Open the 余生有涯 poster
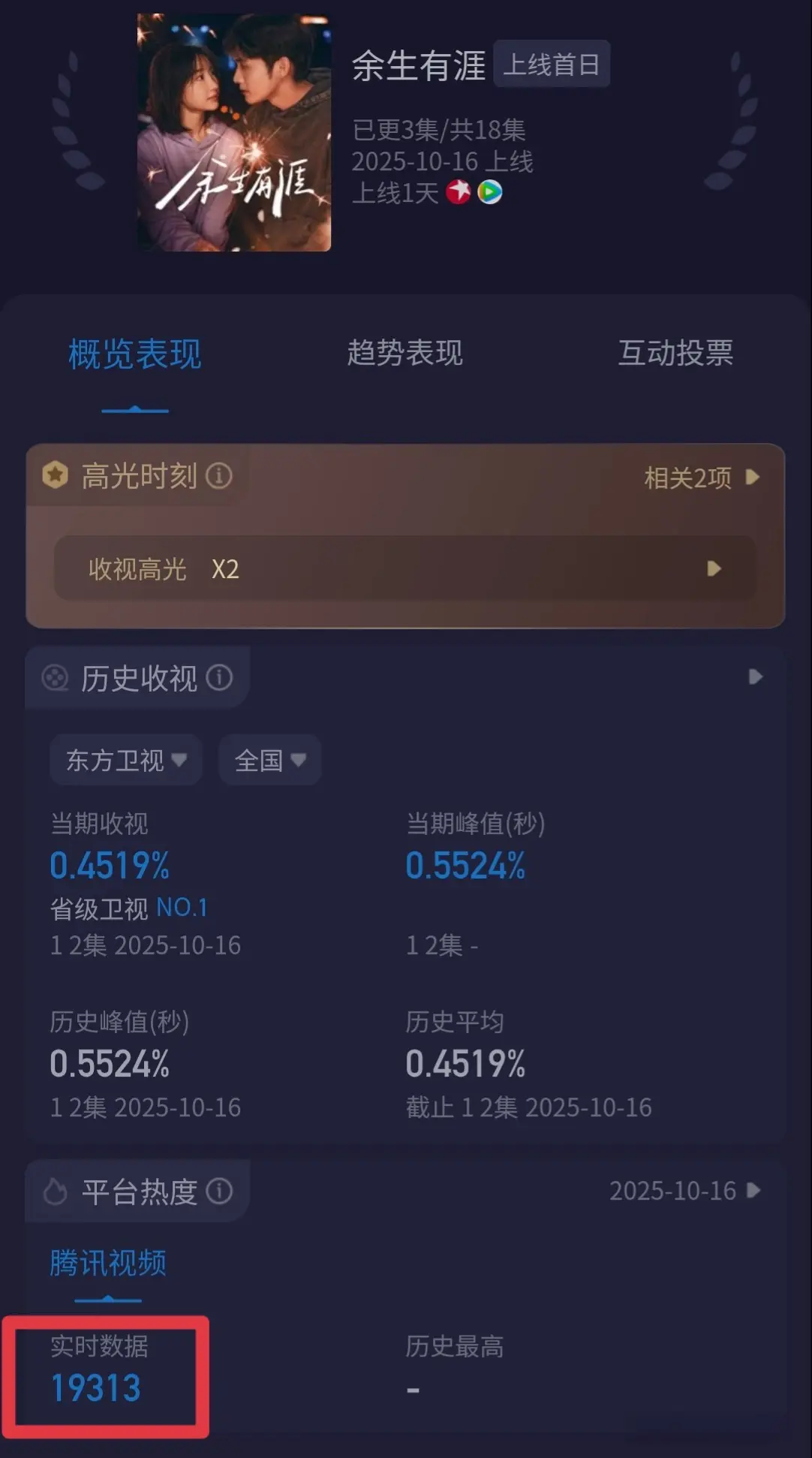The width and height of the screenshot is (812, 1458). click(x=233, y=133)
